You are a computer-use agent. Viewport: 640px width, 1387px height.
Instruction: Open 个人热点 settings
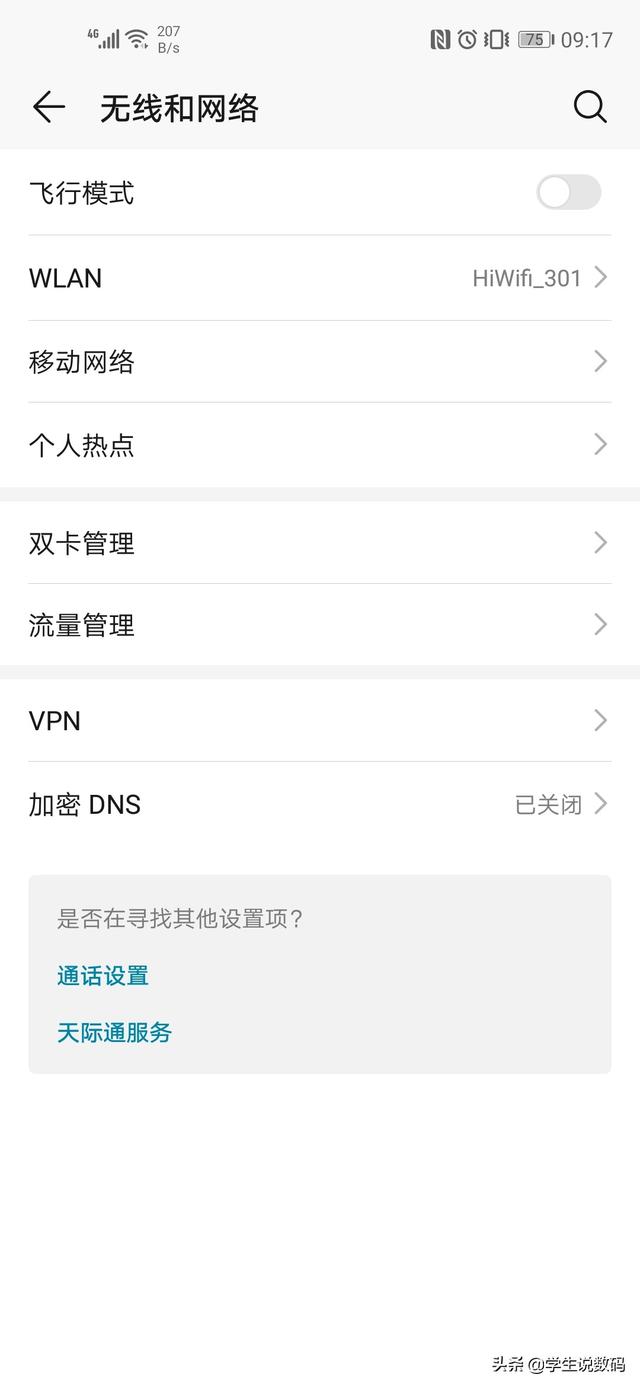320,445
